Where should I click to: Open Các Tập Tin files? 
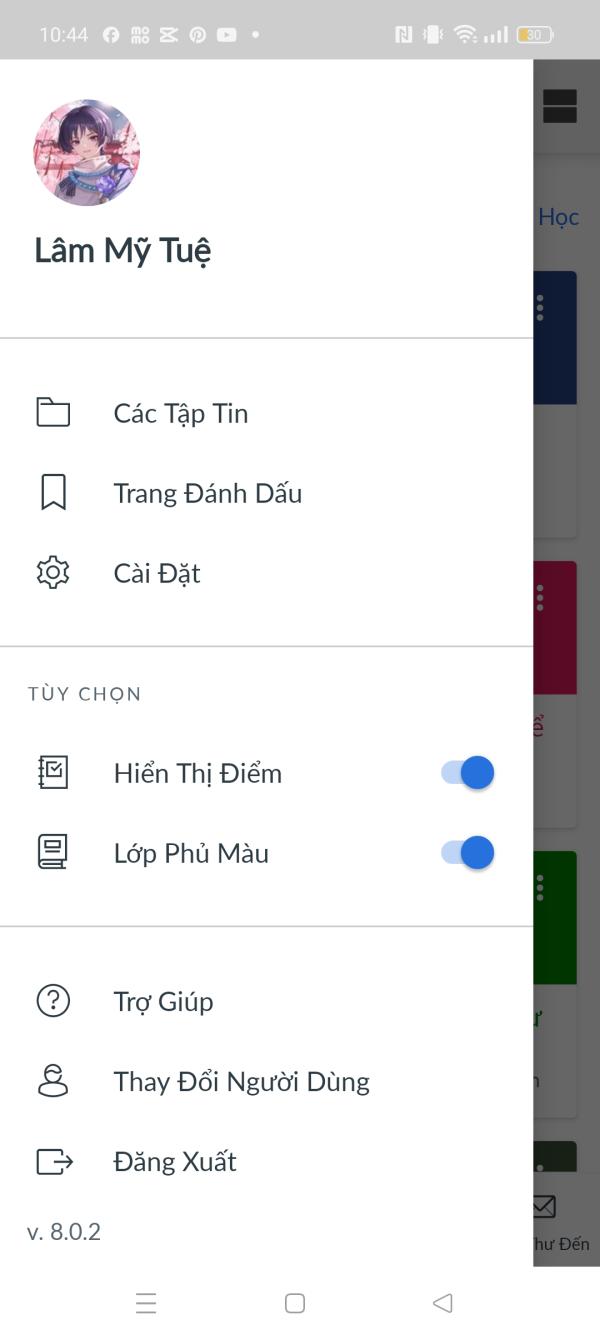[266, 413]
